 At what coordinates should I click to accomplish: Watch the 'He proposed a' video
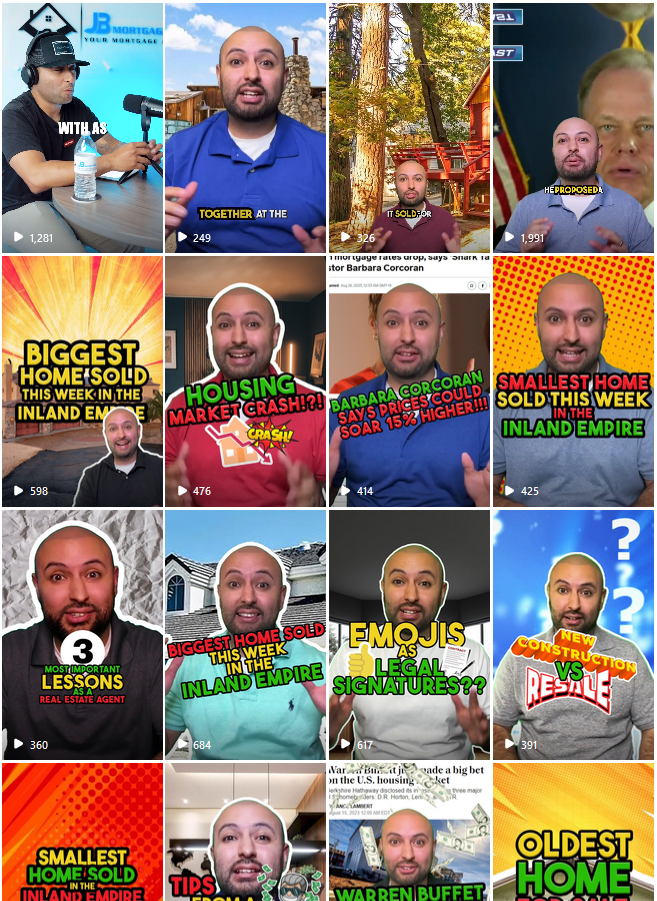[573, 127]
